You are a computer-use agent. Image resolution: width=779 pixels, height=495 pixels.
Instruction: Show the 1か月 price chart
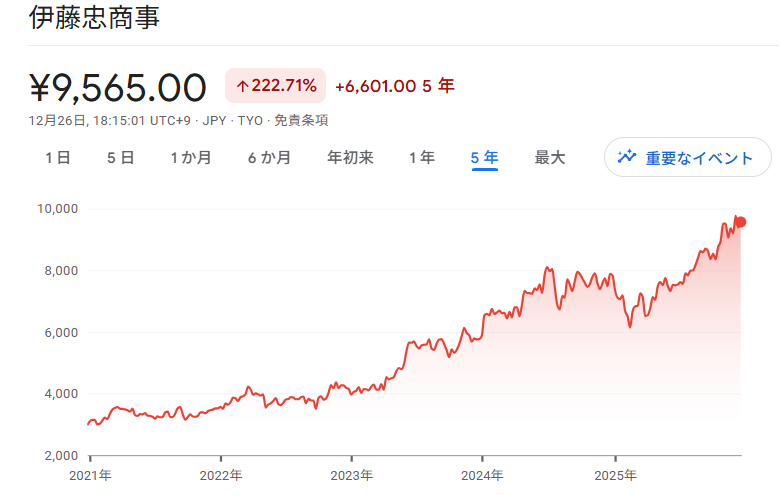(x=190, y=157)
